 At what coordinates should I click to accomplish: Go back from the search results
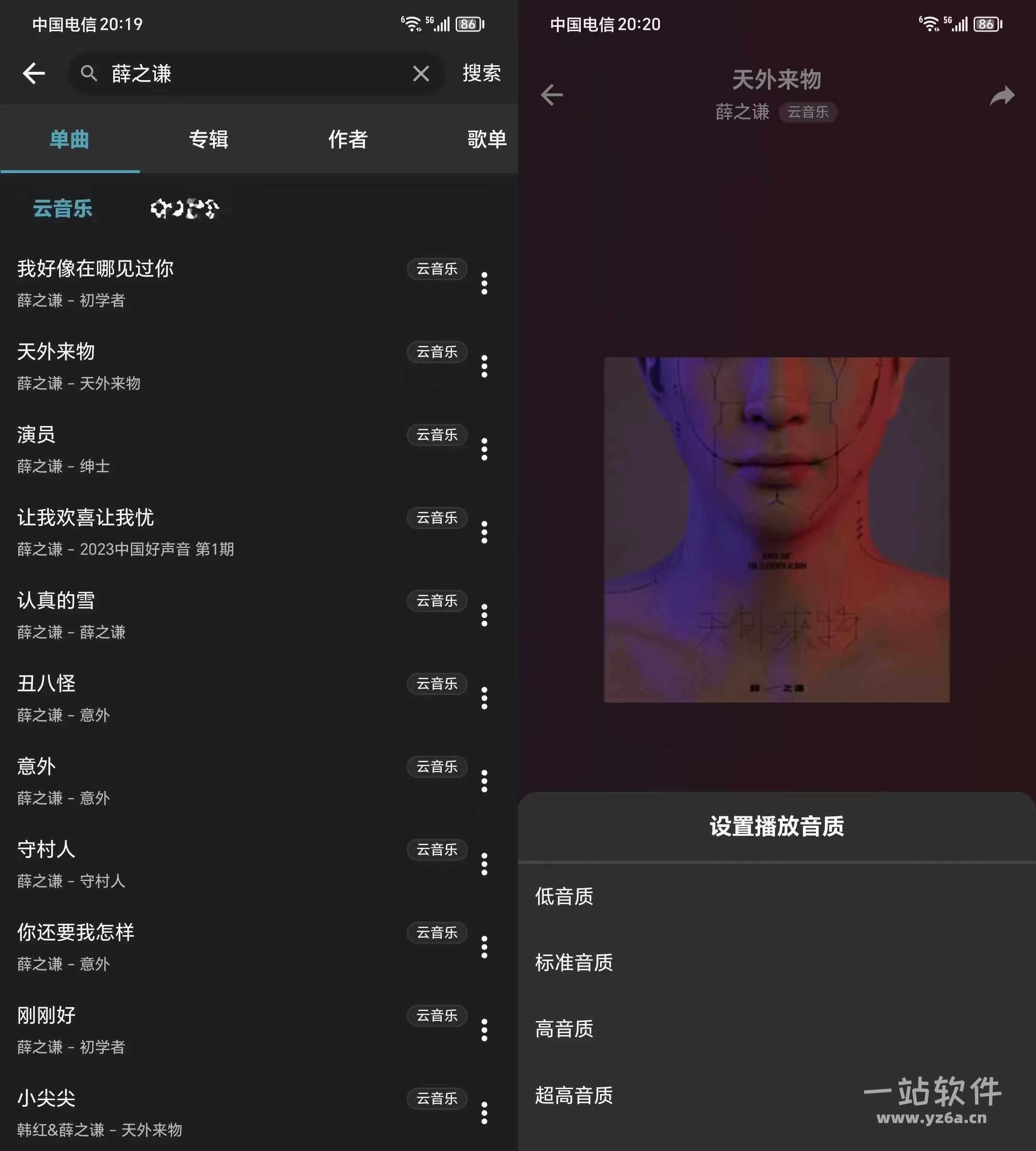34,73
